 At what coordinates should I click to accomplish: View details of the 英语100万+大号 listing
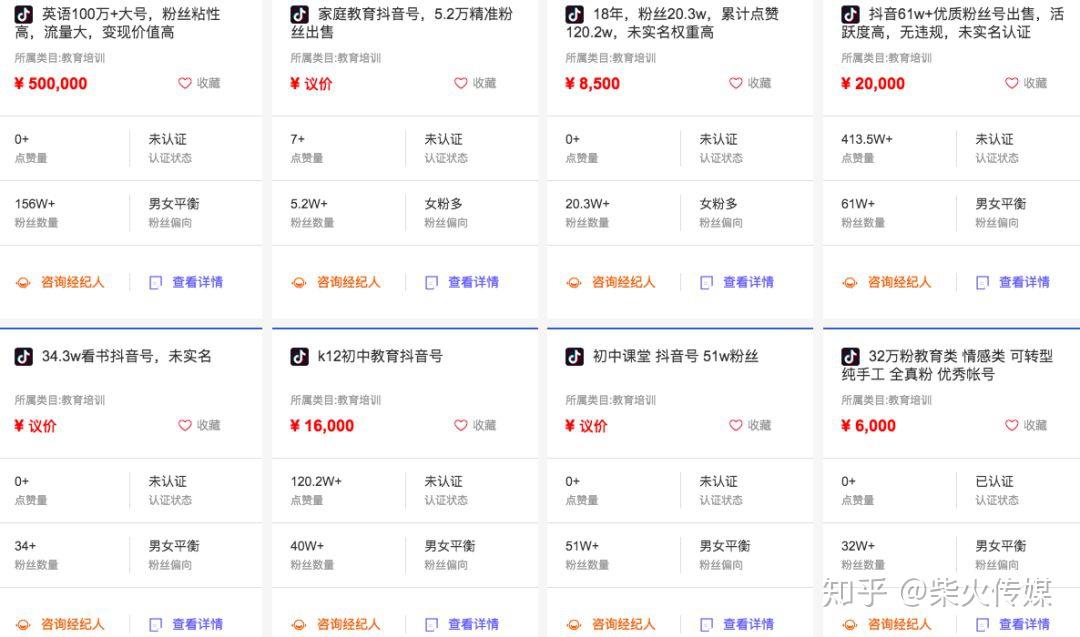pyautogui.click(x=186, y=282)
